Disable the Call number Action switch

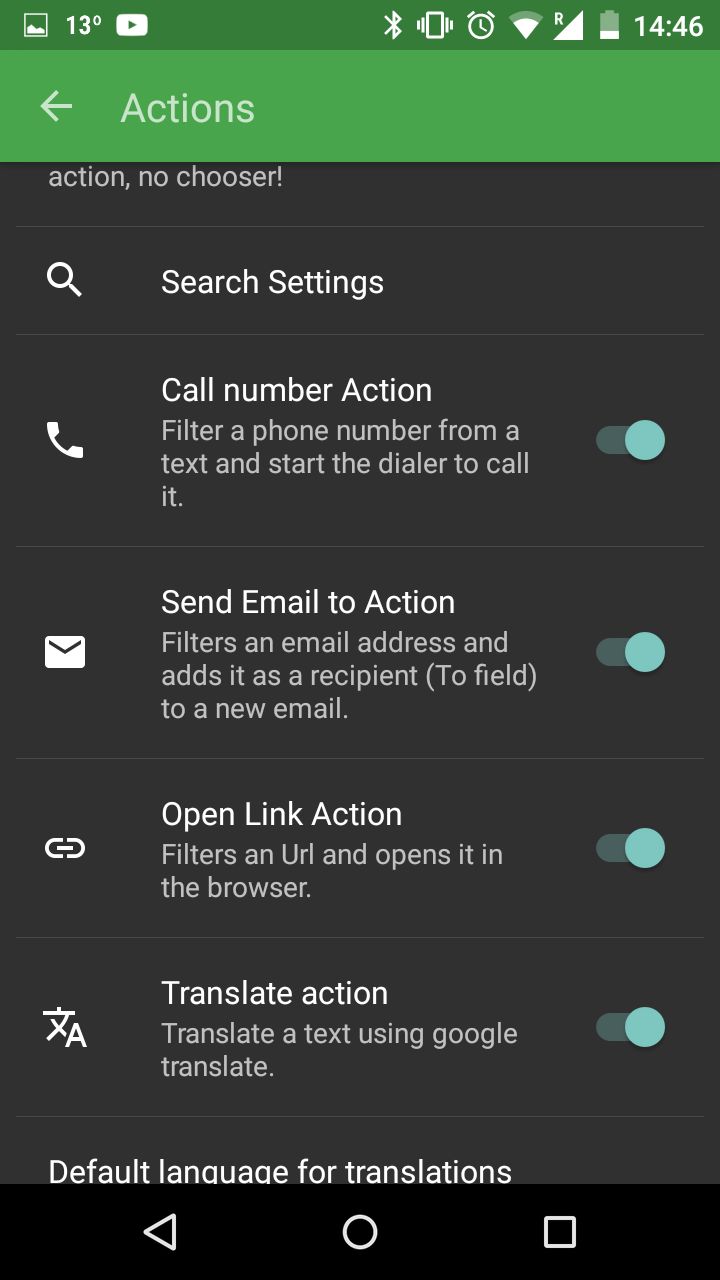630,440
